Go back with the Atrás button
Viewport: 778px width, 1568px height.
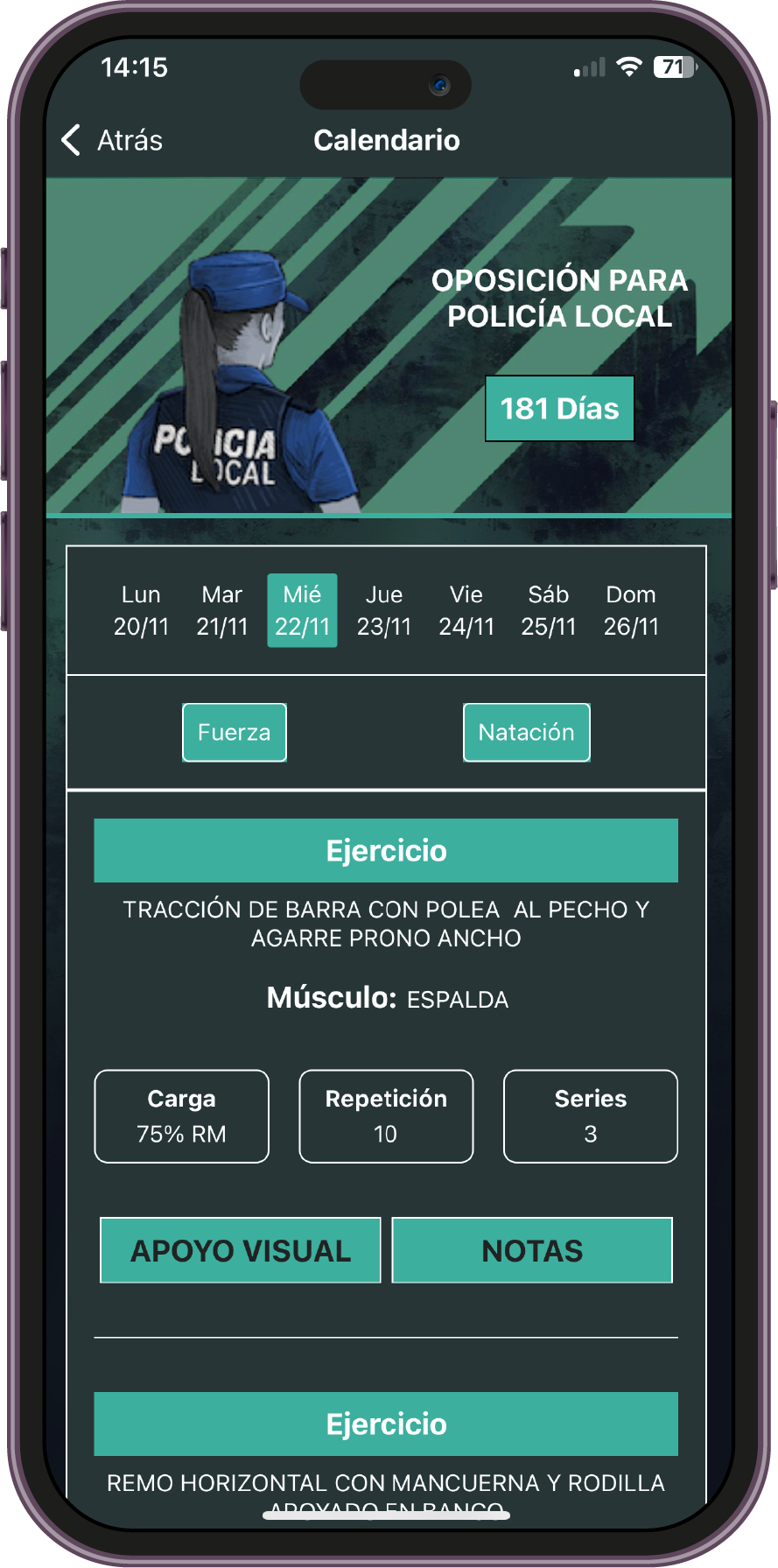[x=112, y=140]
